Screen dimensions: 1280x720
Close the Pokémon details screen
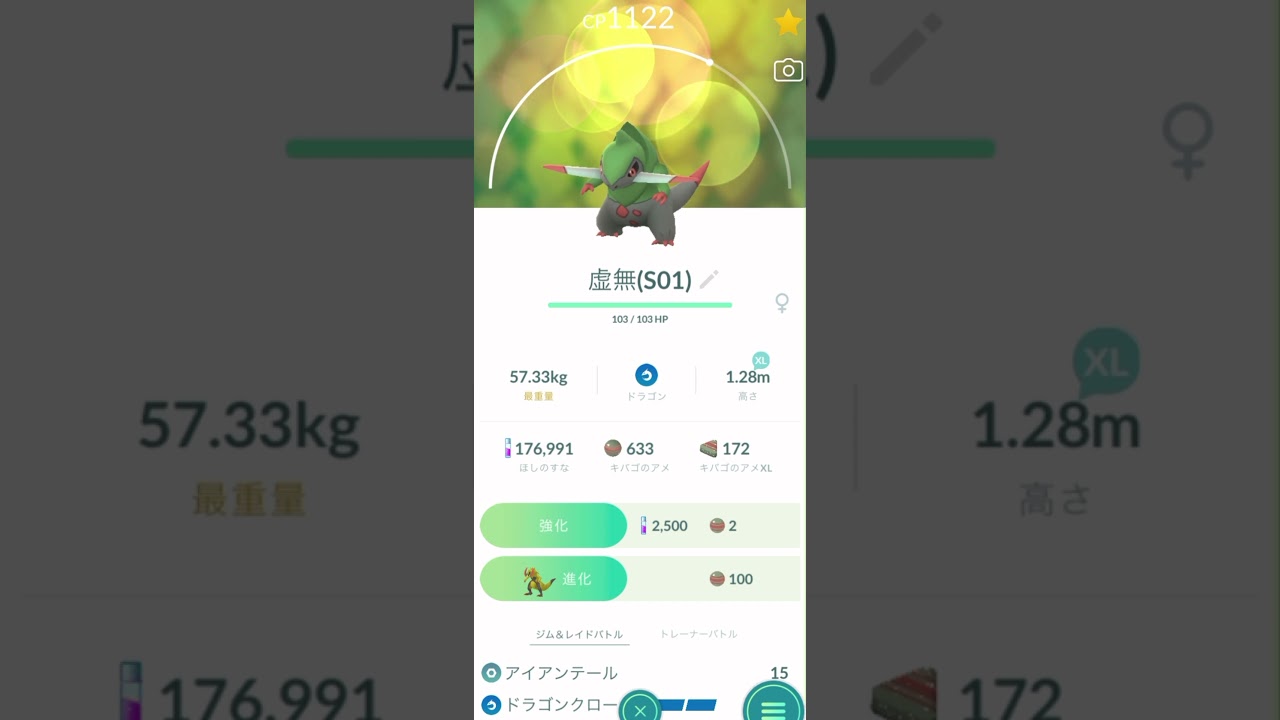[x=640, y=709]
